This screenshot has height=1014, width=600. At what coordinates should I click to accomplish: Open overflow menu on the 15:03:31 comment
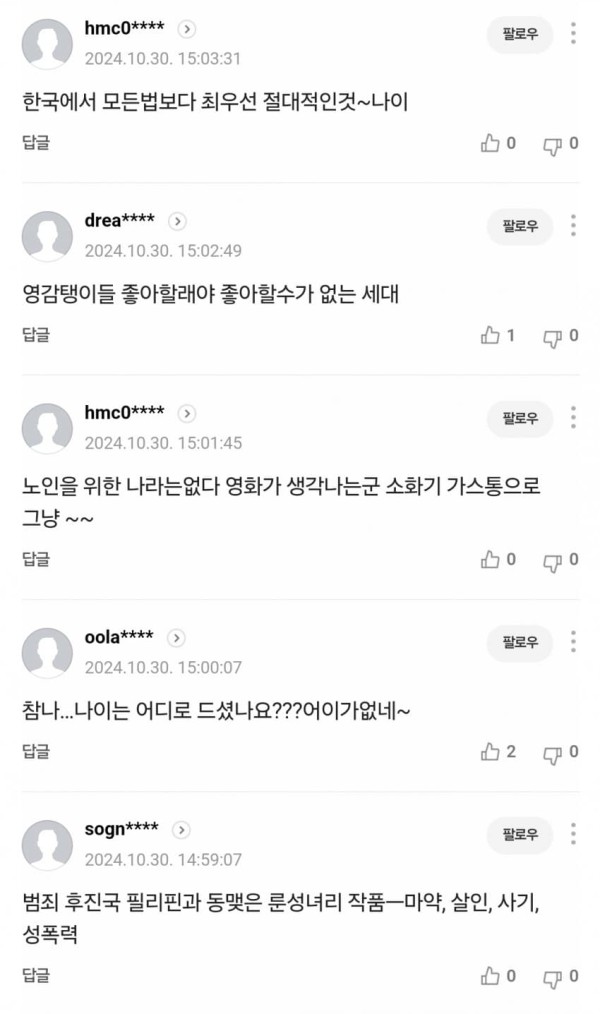[x=573, y=34]
